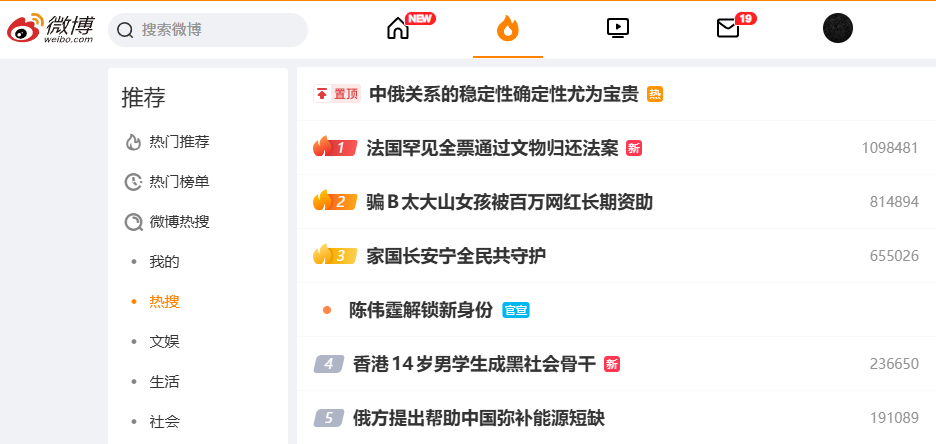The image size is (936, 444).
Task: Open topic 法国罕见全票通过文物归还法案
Action: pyautogui.click(x=492, y=148)
